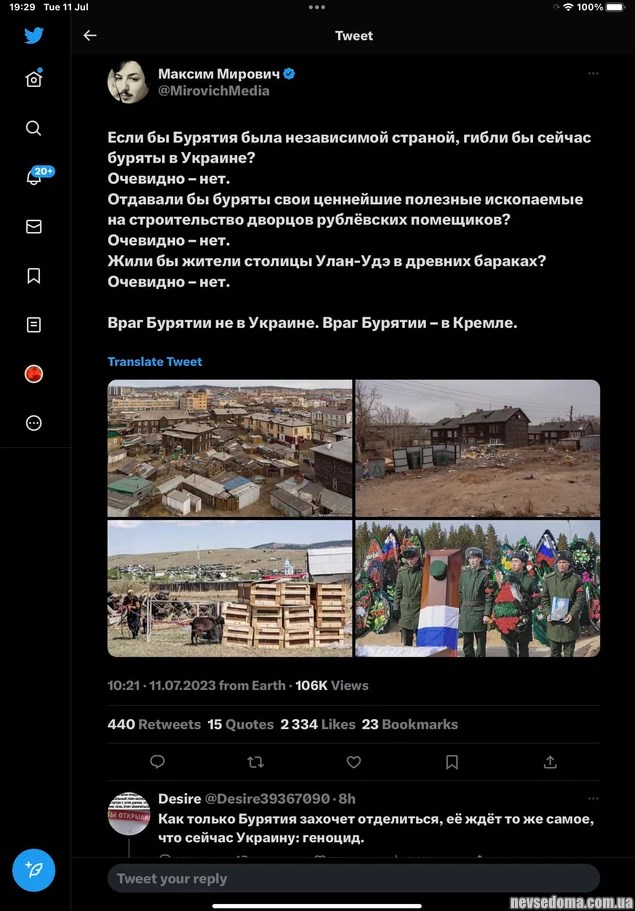
Task: Open the sidebar More options menu
Action: point(34,423)
